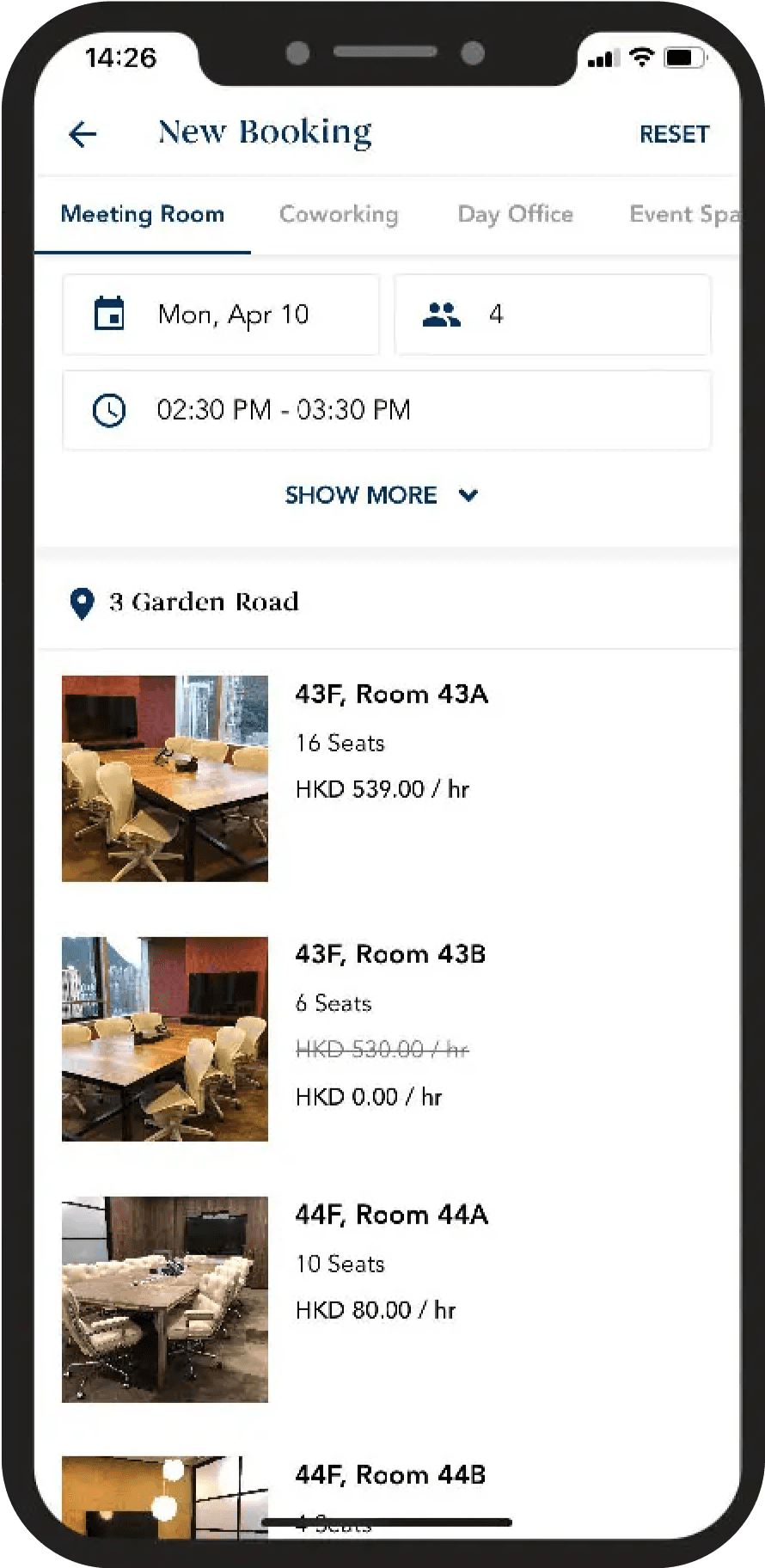Choose the 44F, Room 44A meeting room

[392, 1215]
